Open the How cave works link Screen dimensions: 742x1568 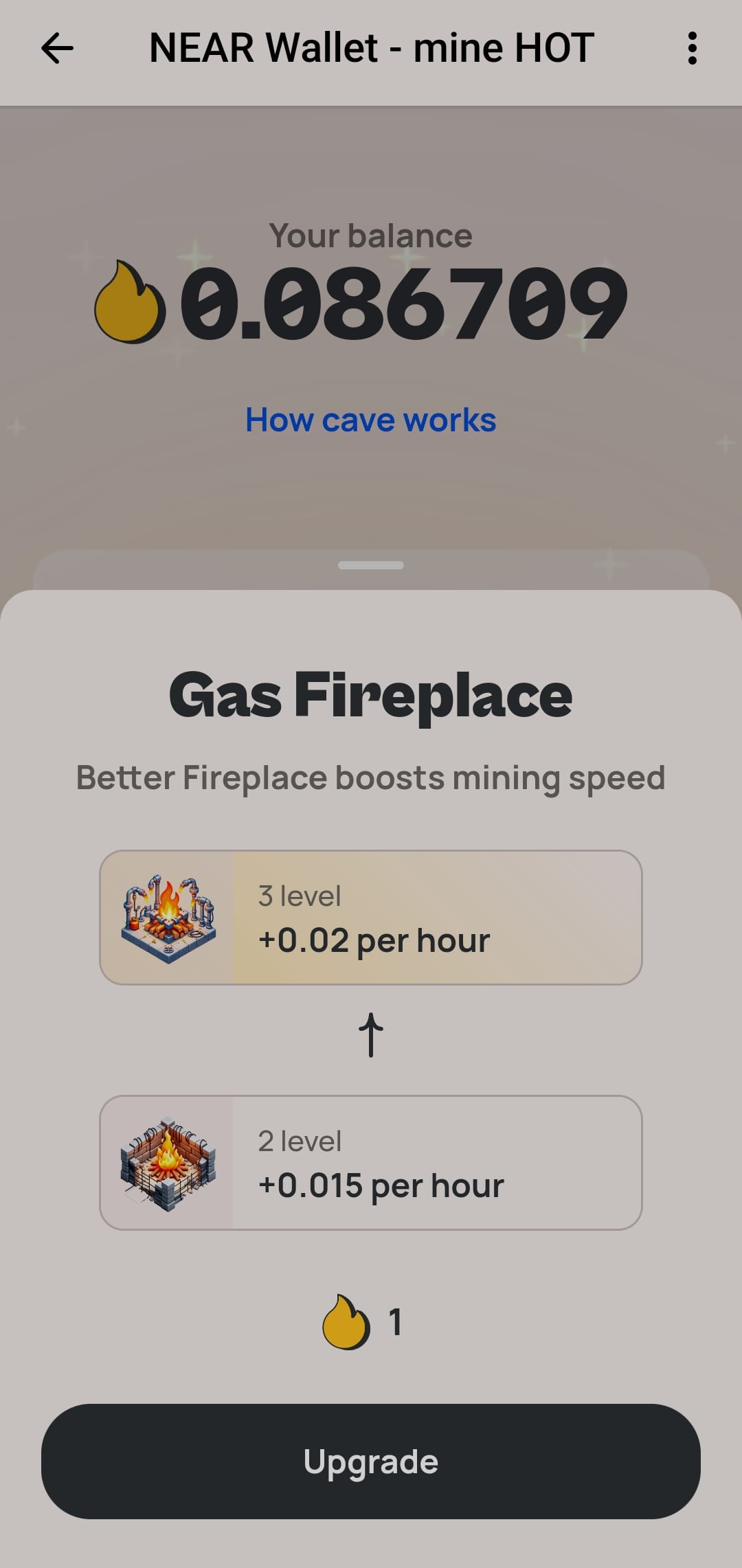[370, 420]
